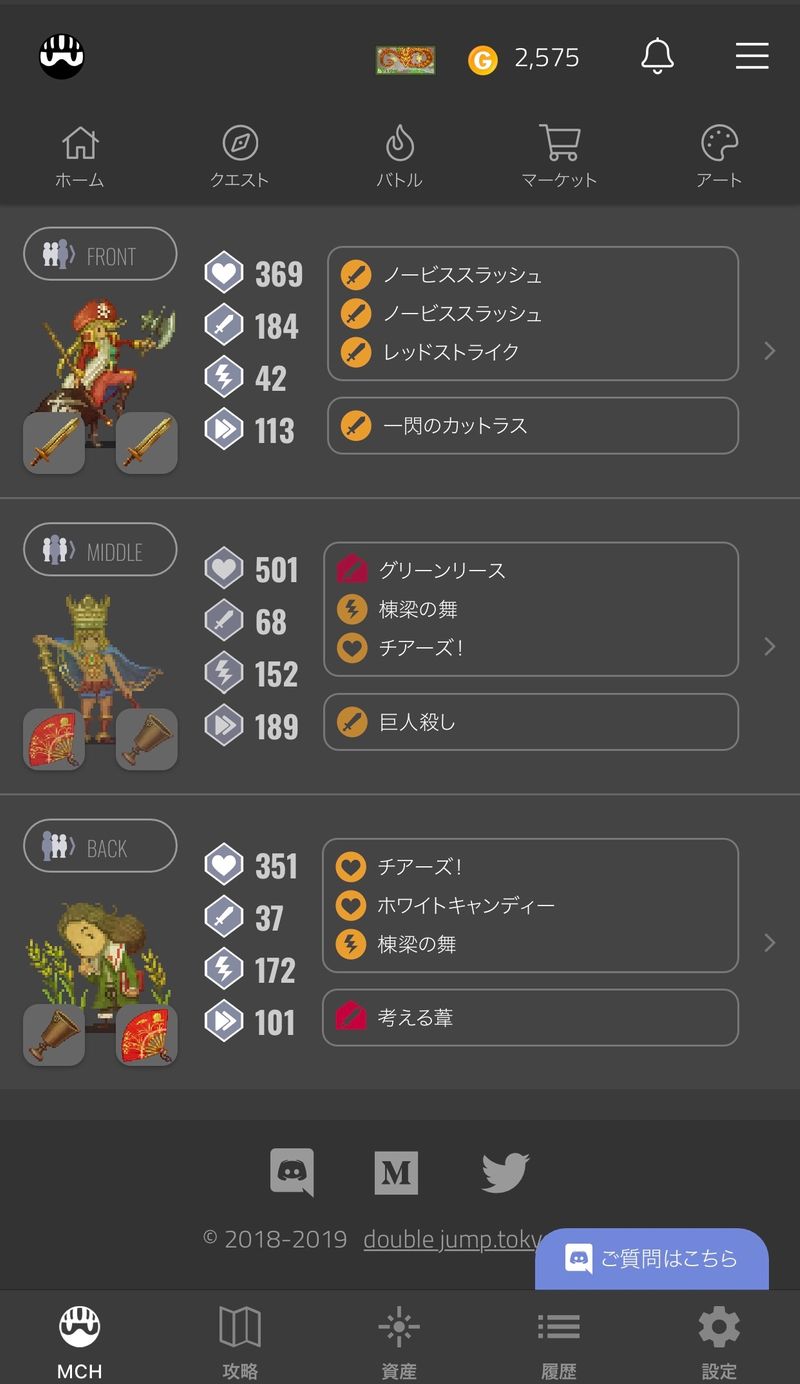
Task: Open the Twitter icon link
Action: tap(505, 1172)
